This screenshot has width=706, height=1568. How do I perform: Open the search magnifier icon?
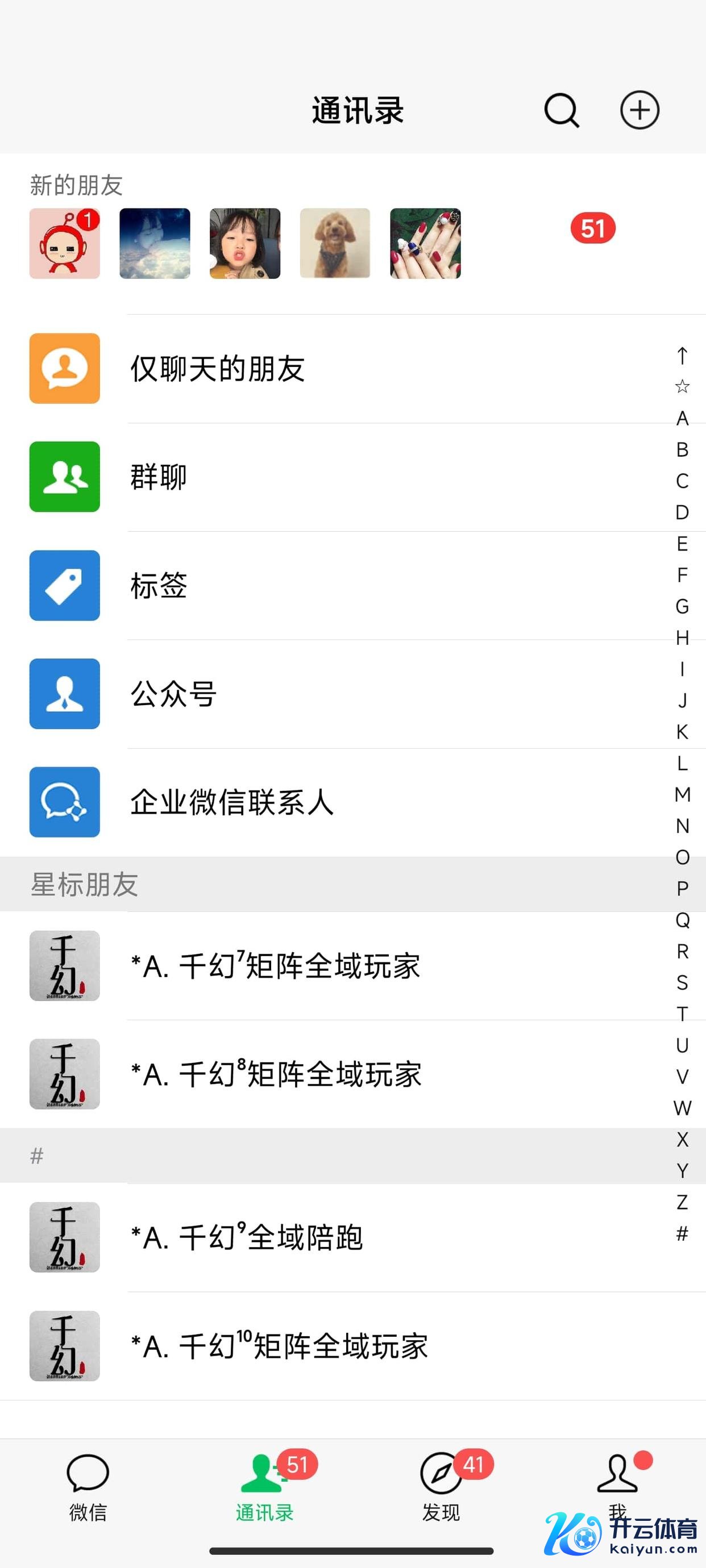coord(560,110)
